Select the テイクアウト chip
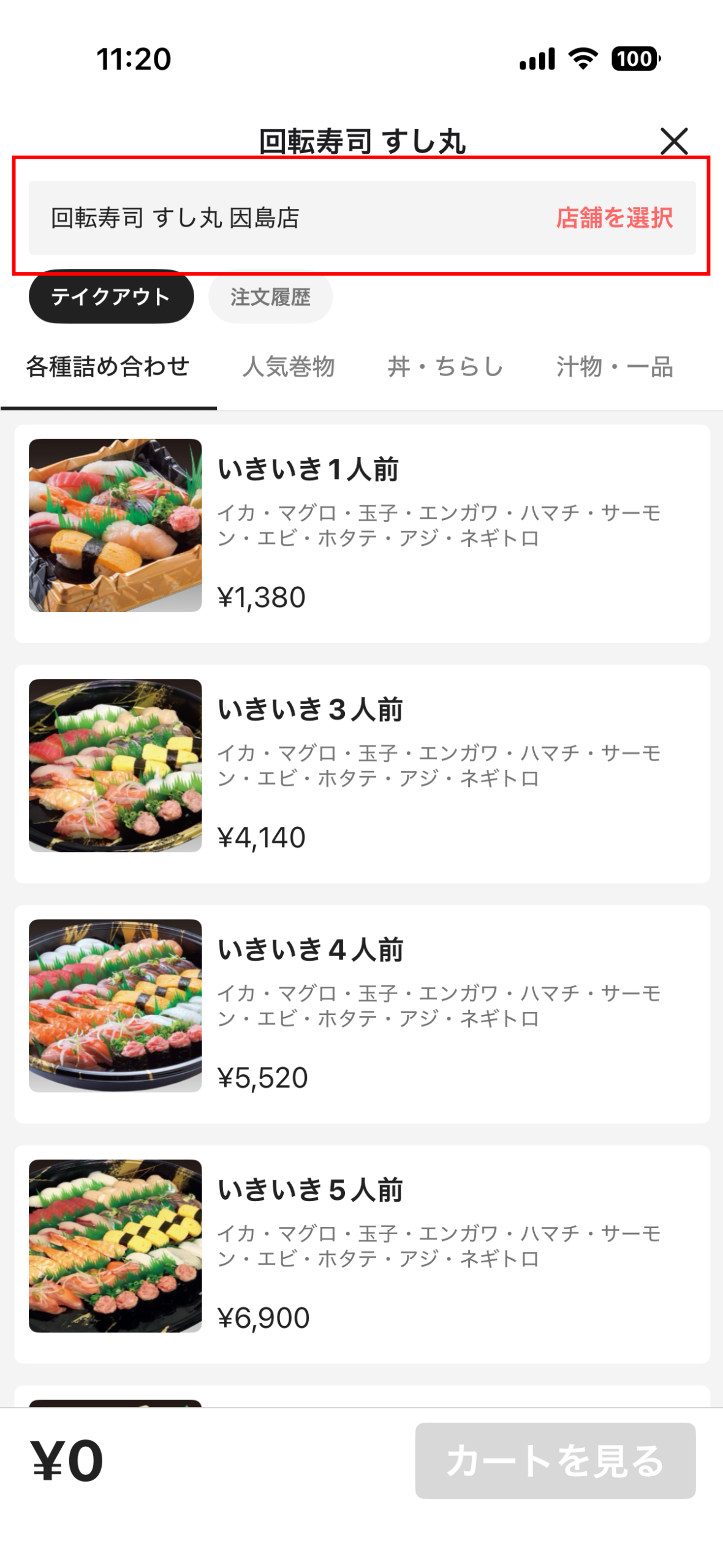Image resolution: width=723 pixels, height=1568 pixels. point(111,297)
